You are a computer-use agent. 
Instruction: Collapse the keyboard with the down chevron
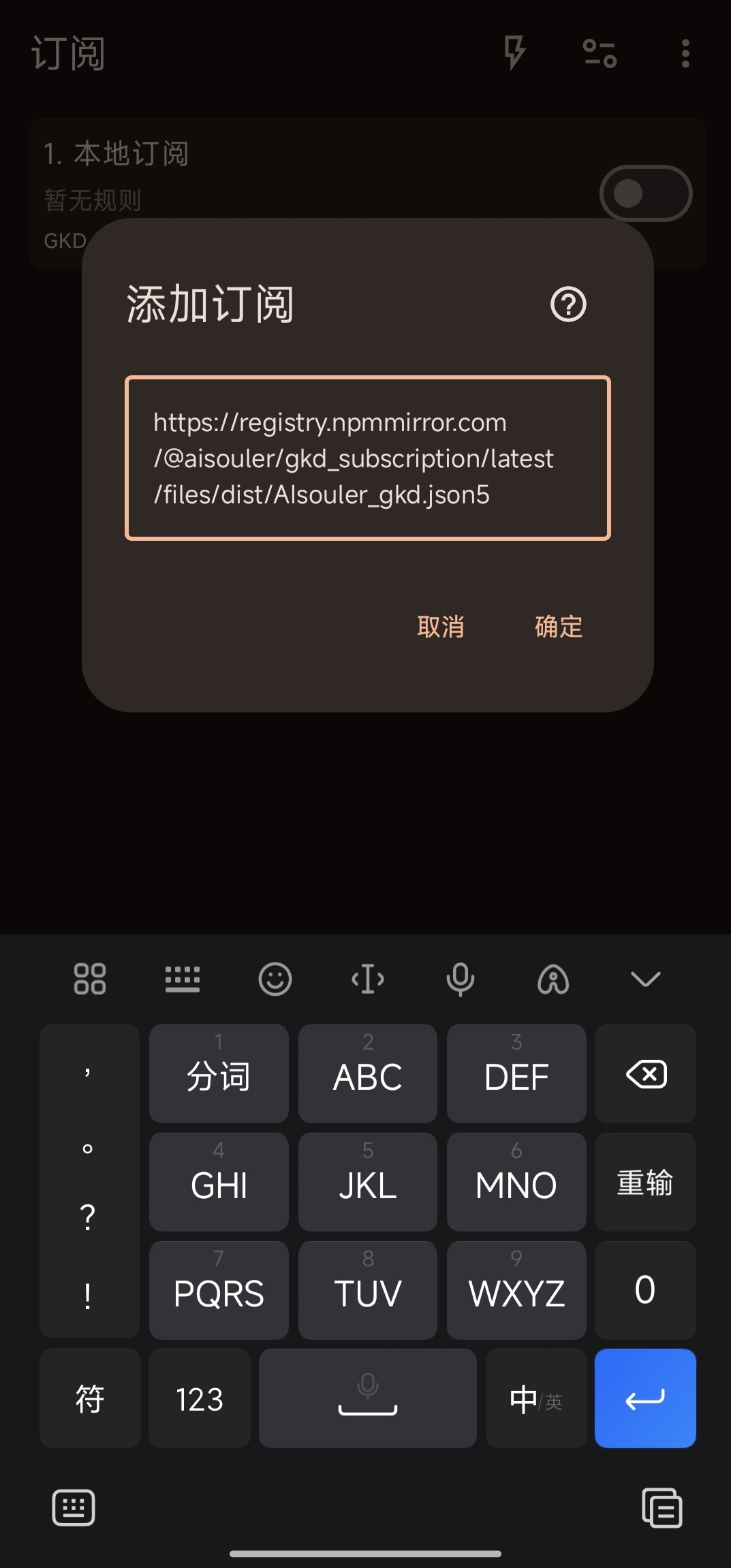(x=645, y=979)
